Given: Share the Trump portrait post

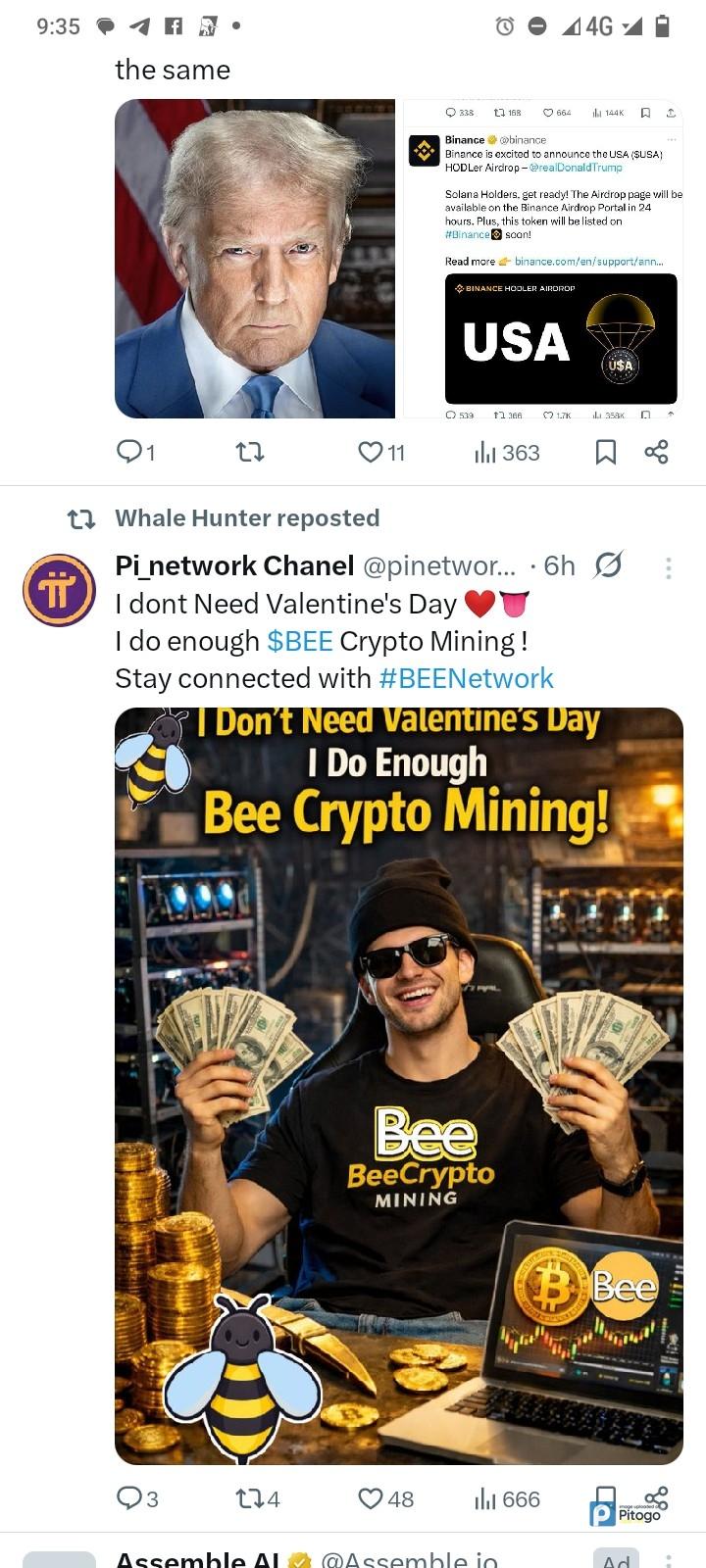Looking at the screenshot, I should coord(656,452).
